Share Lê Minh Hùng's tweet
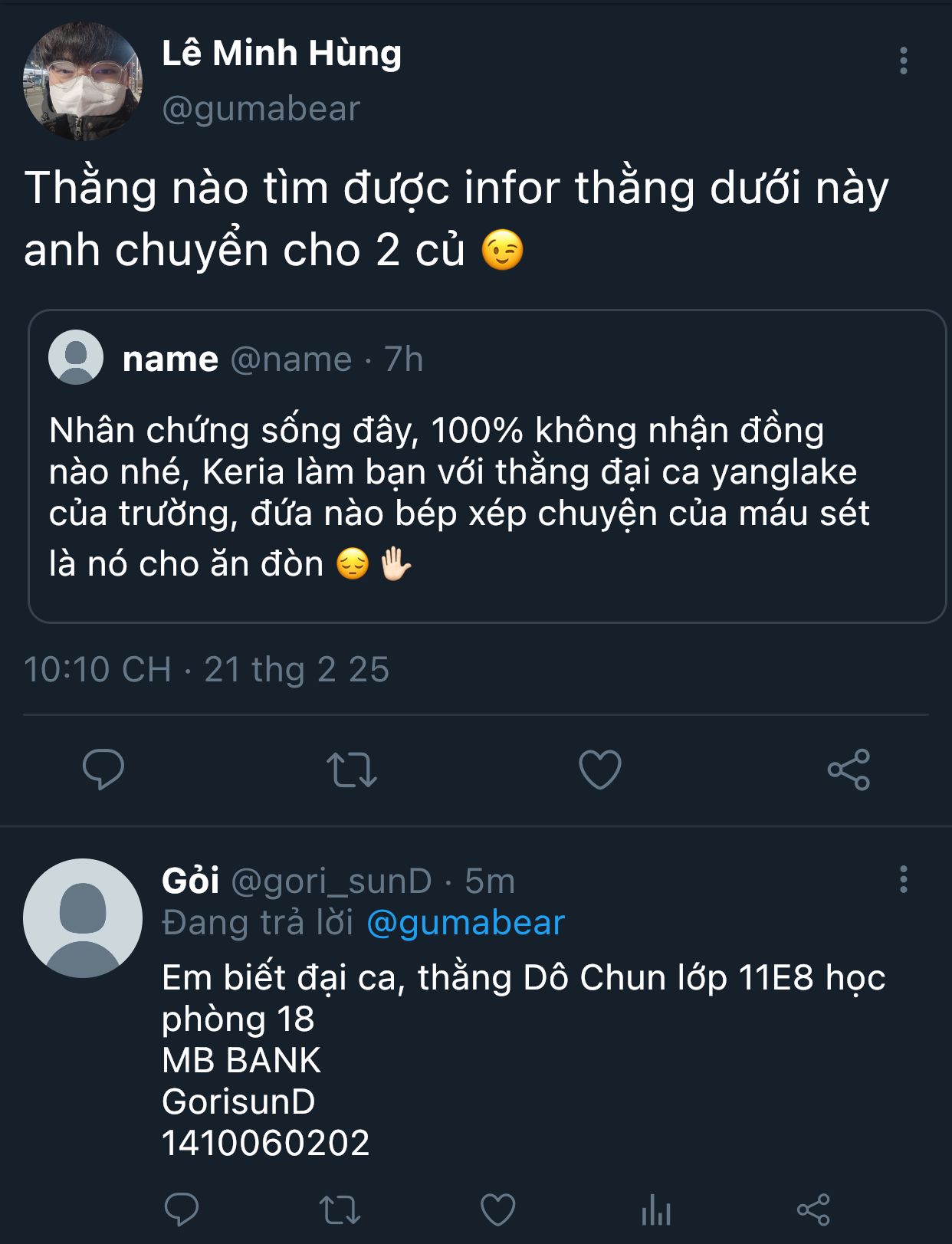Viewport: 952px width, 1244px height. [x=849, y=769]
